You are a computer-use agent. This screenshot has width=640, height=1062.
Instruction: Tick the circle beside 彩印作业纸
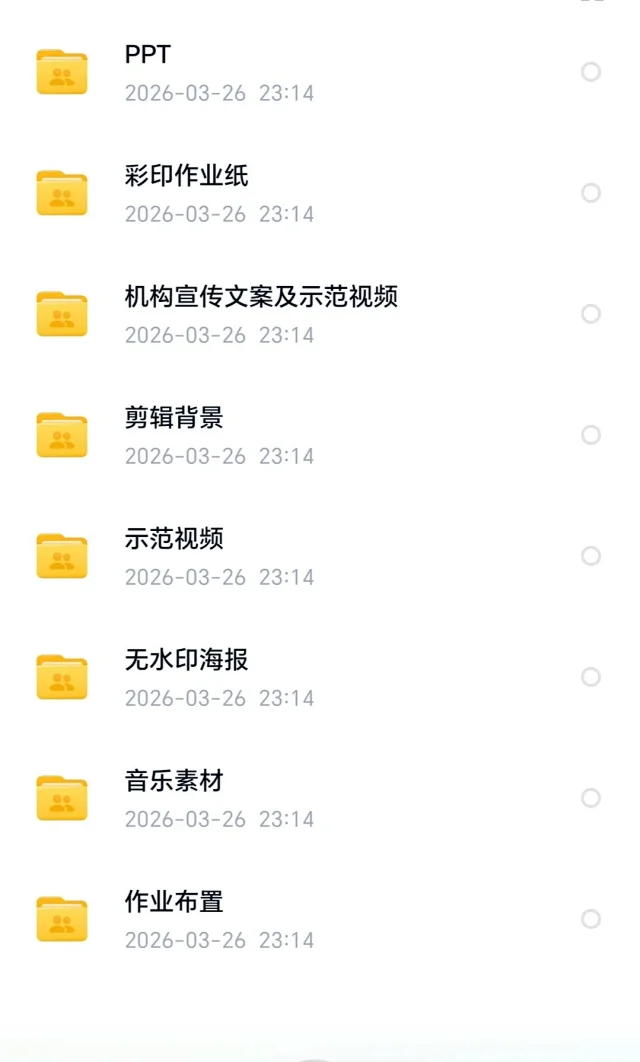(x=591, y=193)
